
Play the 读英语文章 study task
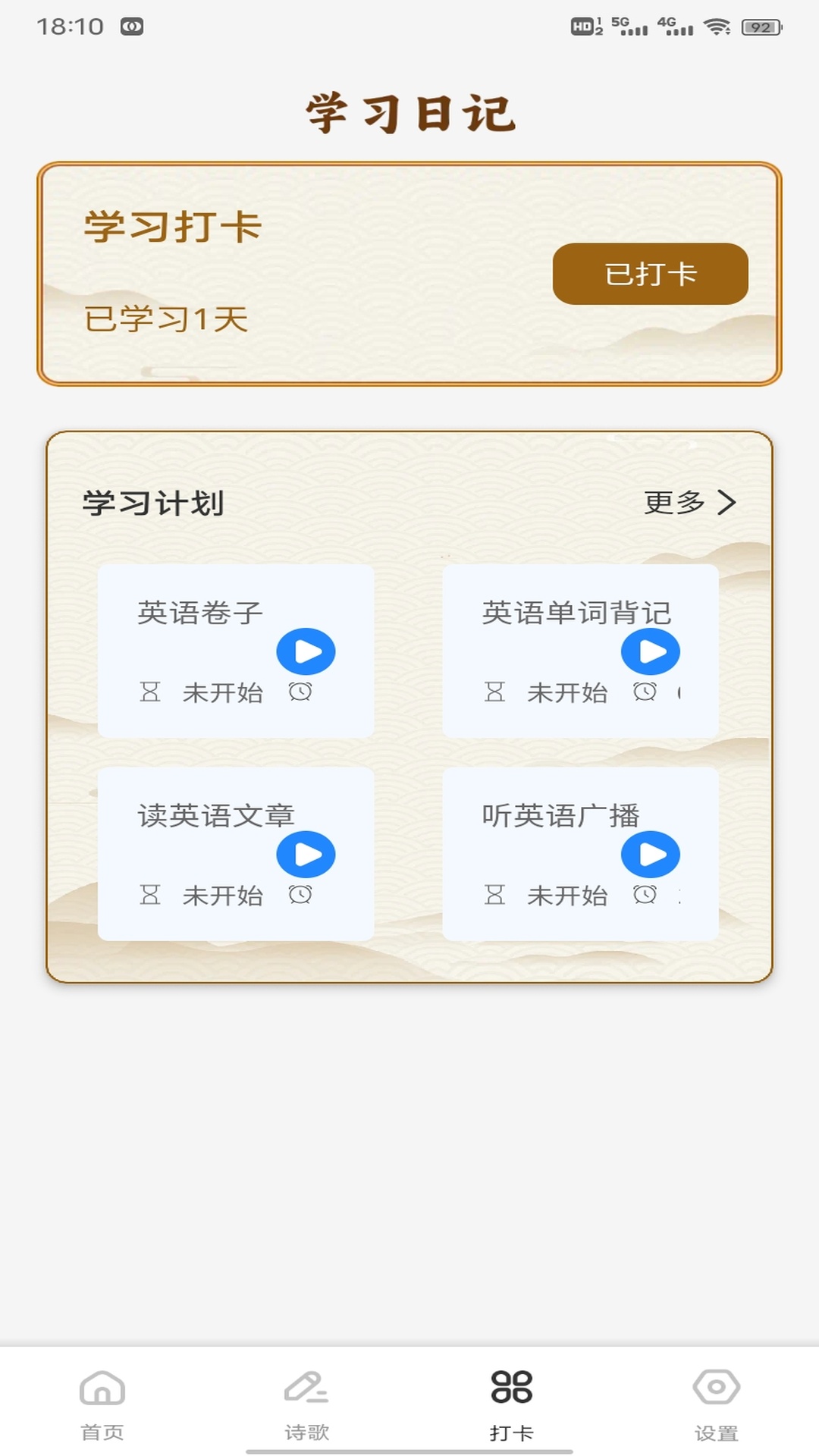point(306,854)
